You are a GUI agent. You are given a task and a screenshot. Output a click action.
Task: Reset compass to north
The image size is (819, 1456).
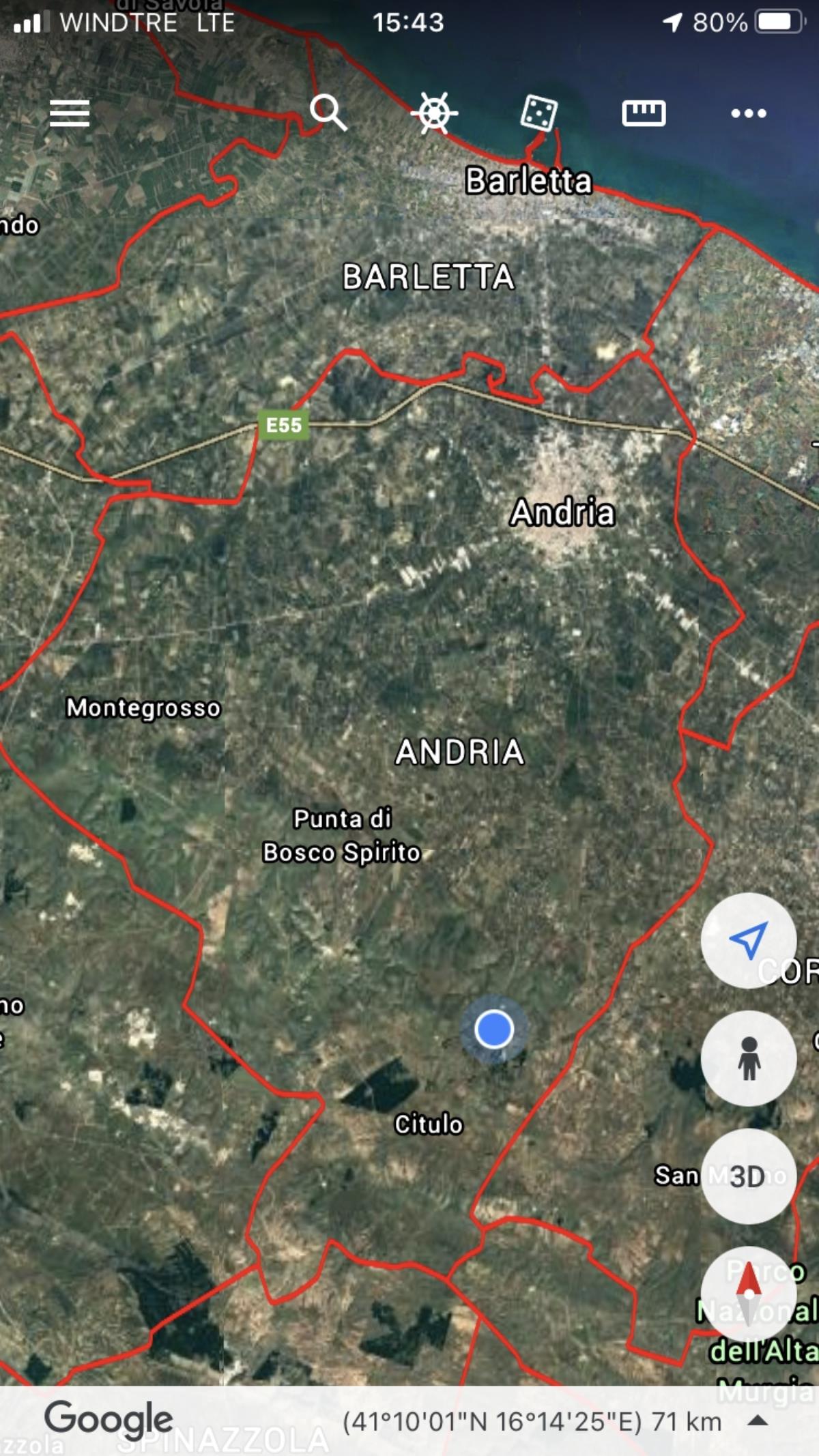click(749, 1294)
